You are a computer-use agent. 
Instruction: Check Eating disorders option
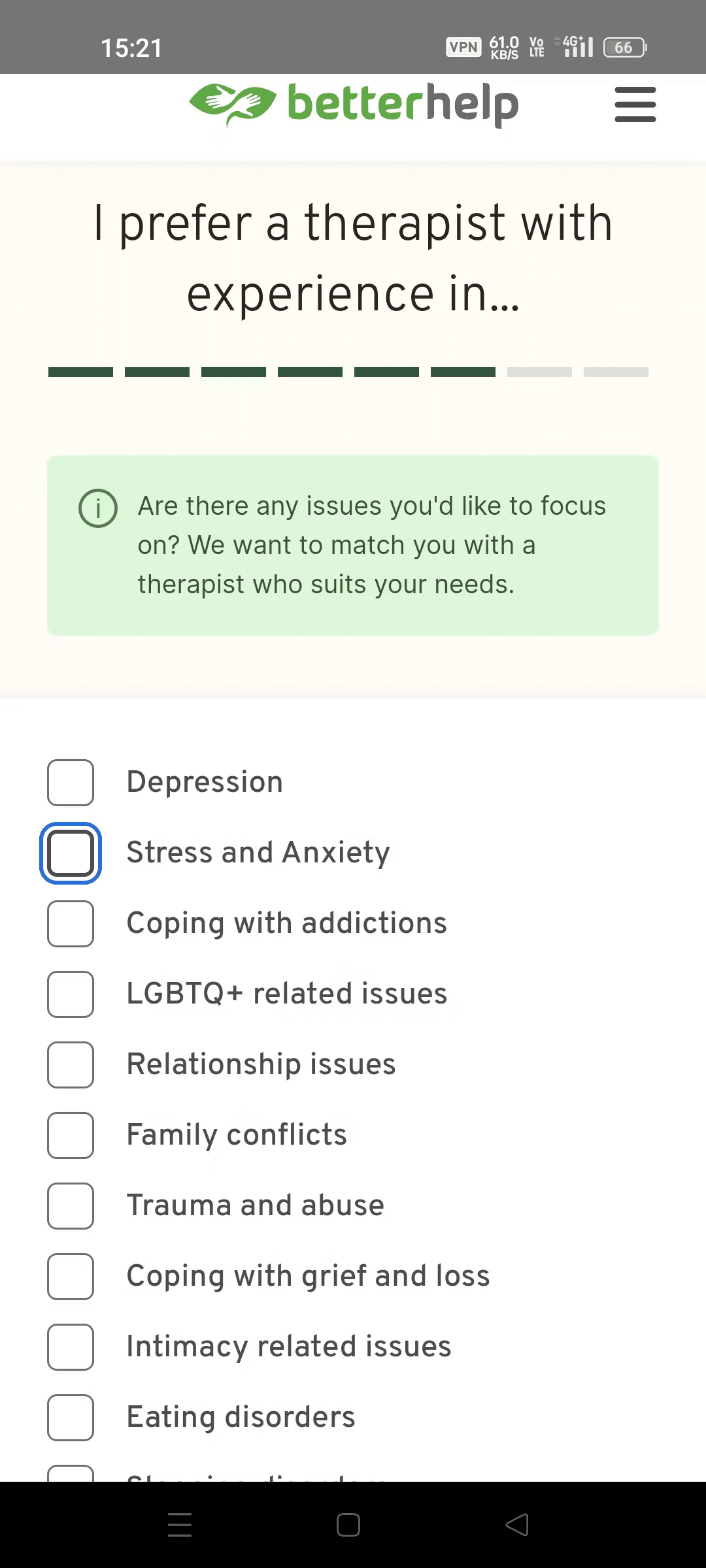(71, 1418)
